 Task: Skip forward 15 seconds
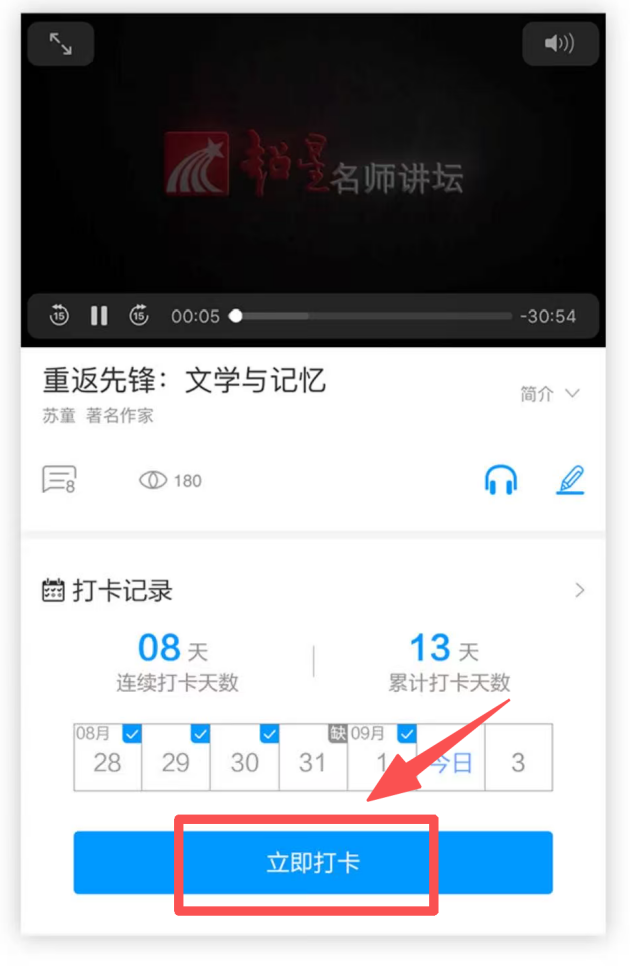(x=139, y=315)
